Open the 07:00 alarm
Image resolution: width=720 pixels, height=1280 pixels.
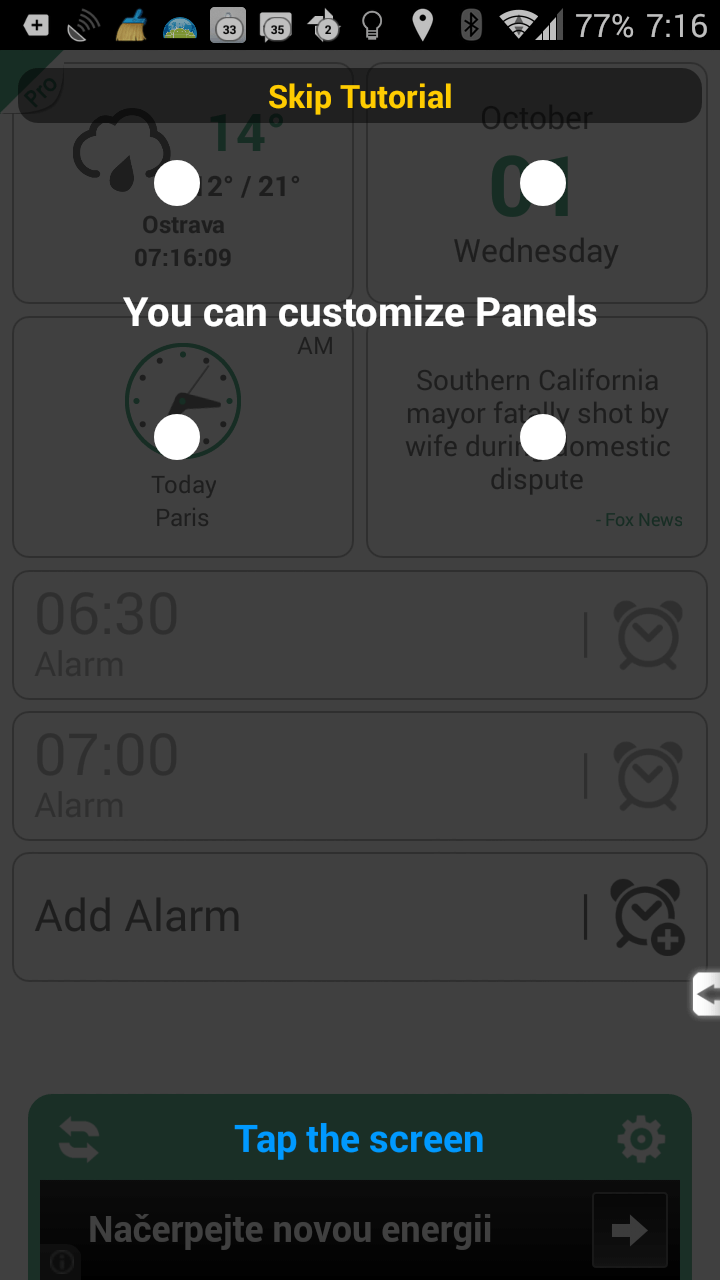click(360, 776)
